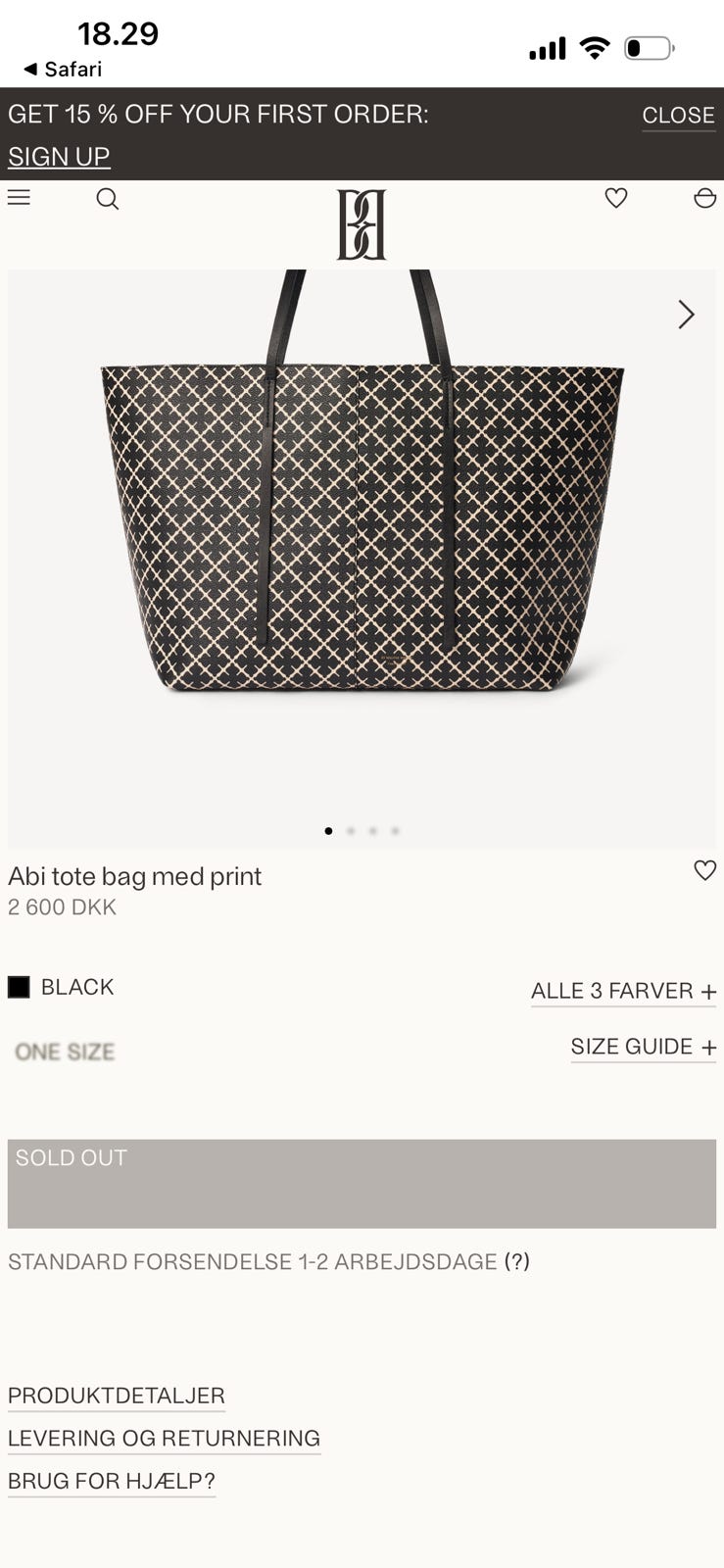
Task: Open the wishlist heart in the header
Action: point(615,198)
